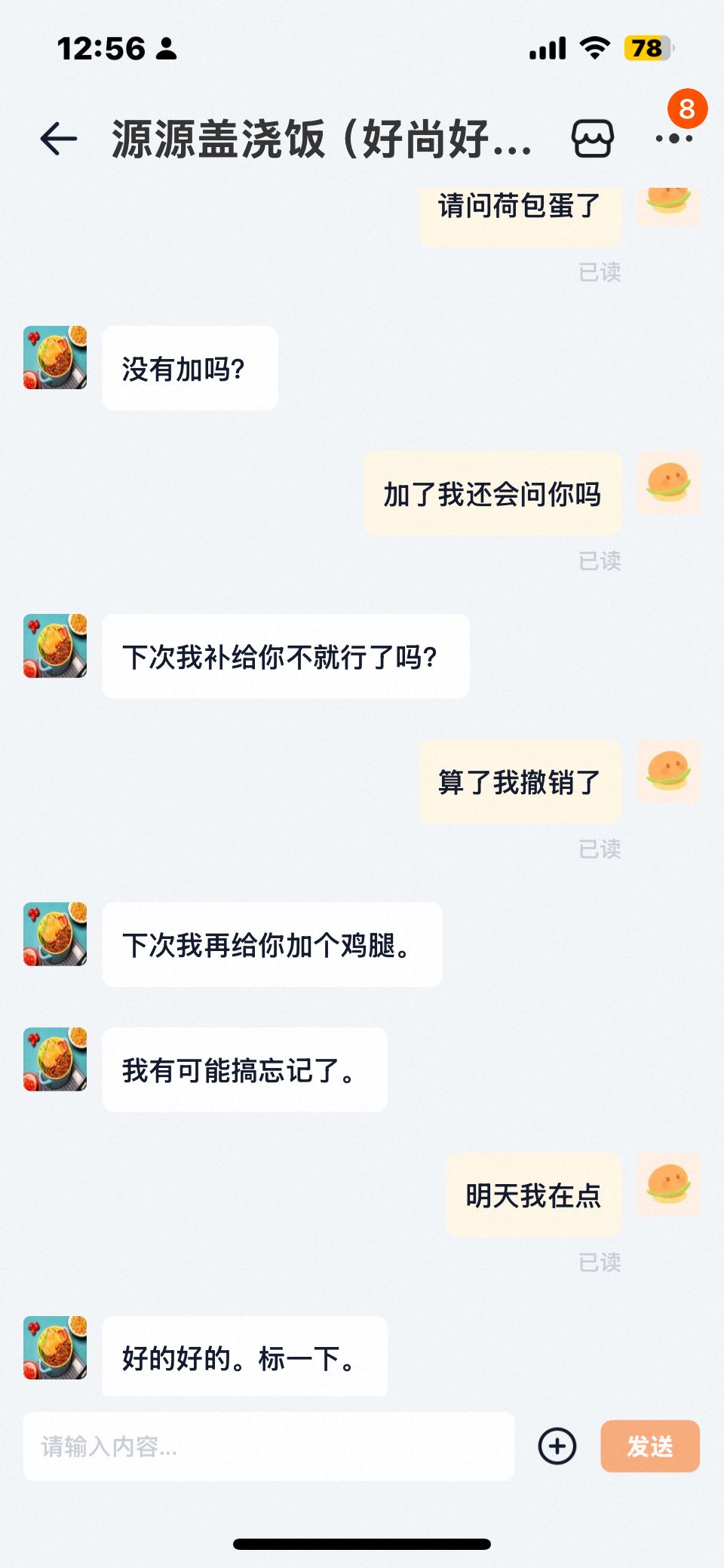
Task: Tap the plus attachment icon near input
Action: (x=557, y=1447)
